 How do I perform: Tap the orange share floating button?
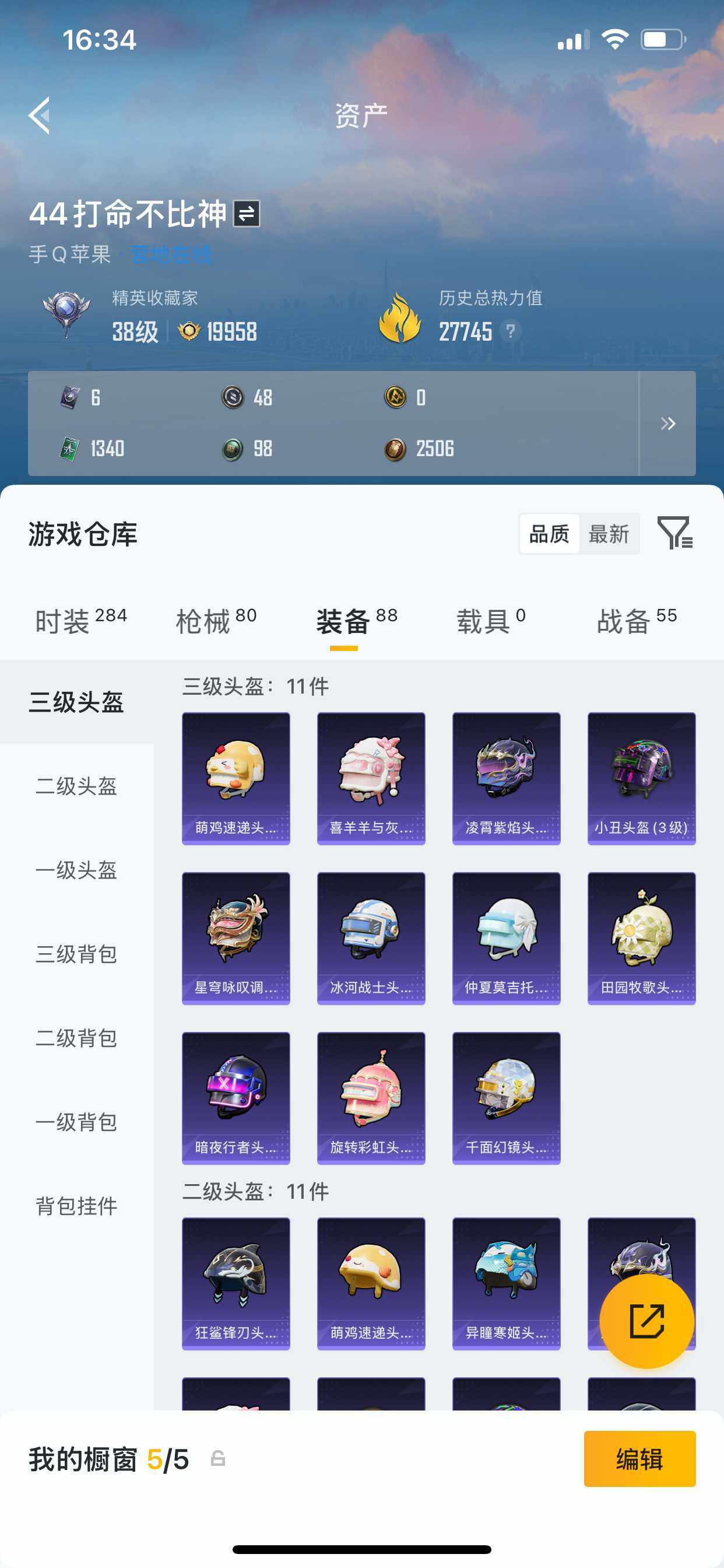(646, 1321)
